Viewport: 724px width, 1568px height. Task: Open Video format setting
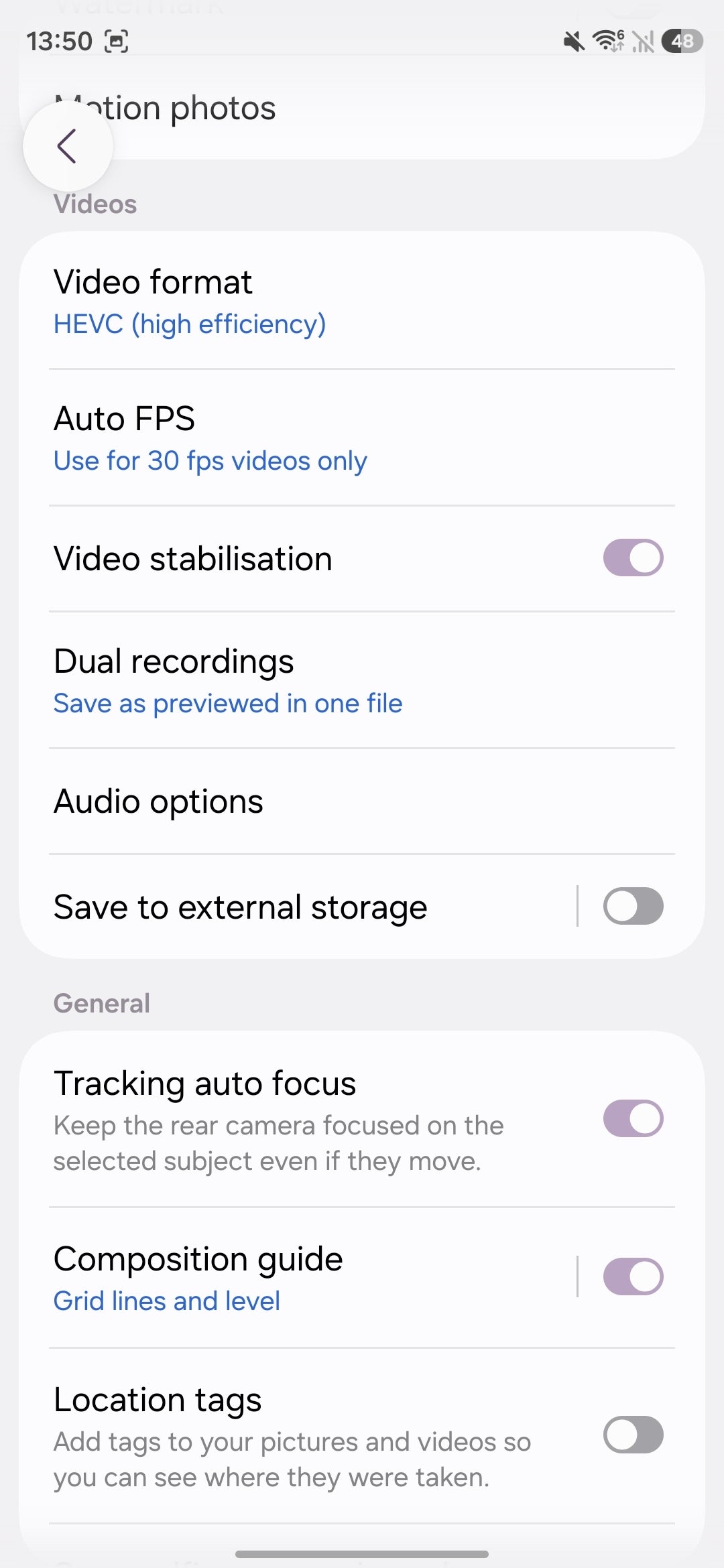tap(362, 301)
